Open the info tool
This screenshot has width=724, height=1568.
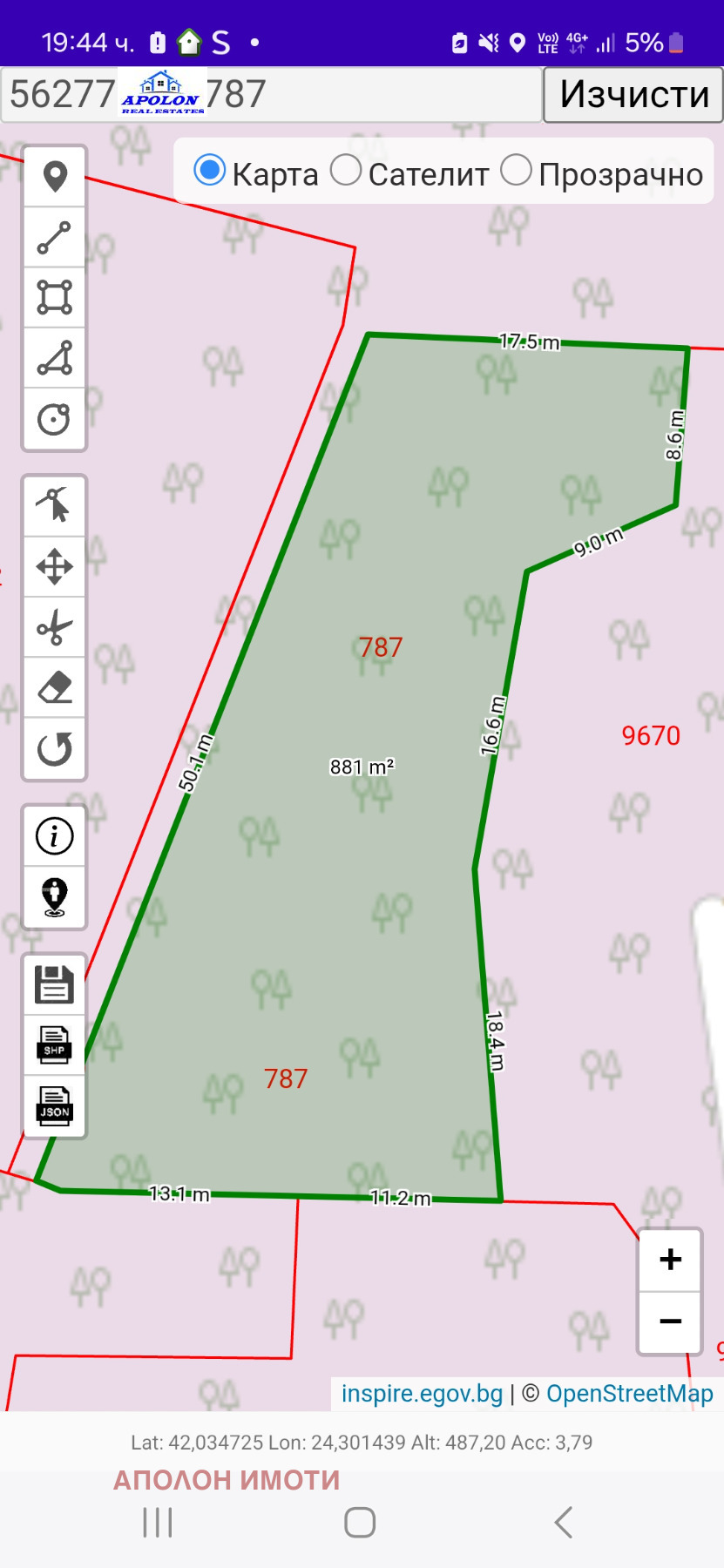click(x=55, y=836)
